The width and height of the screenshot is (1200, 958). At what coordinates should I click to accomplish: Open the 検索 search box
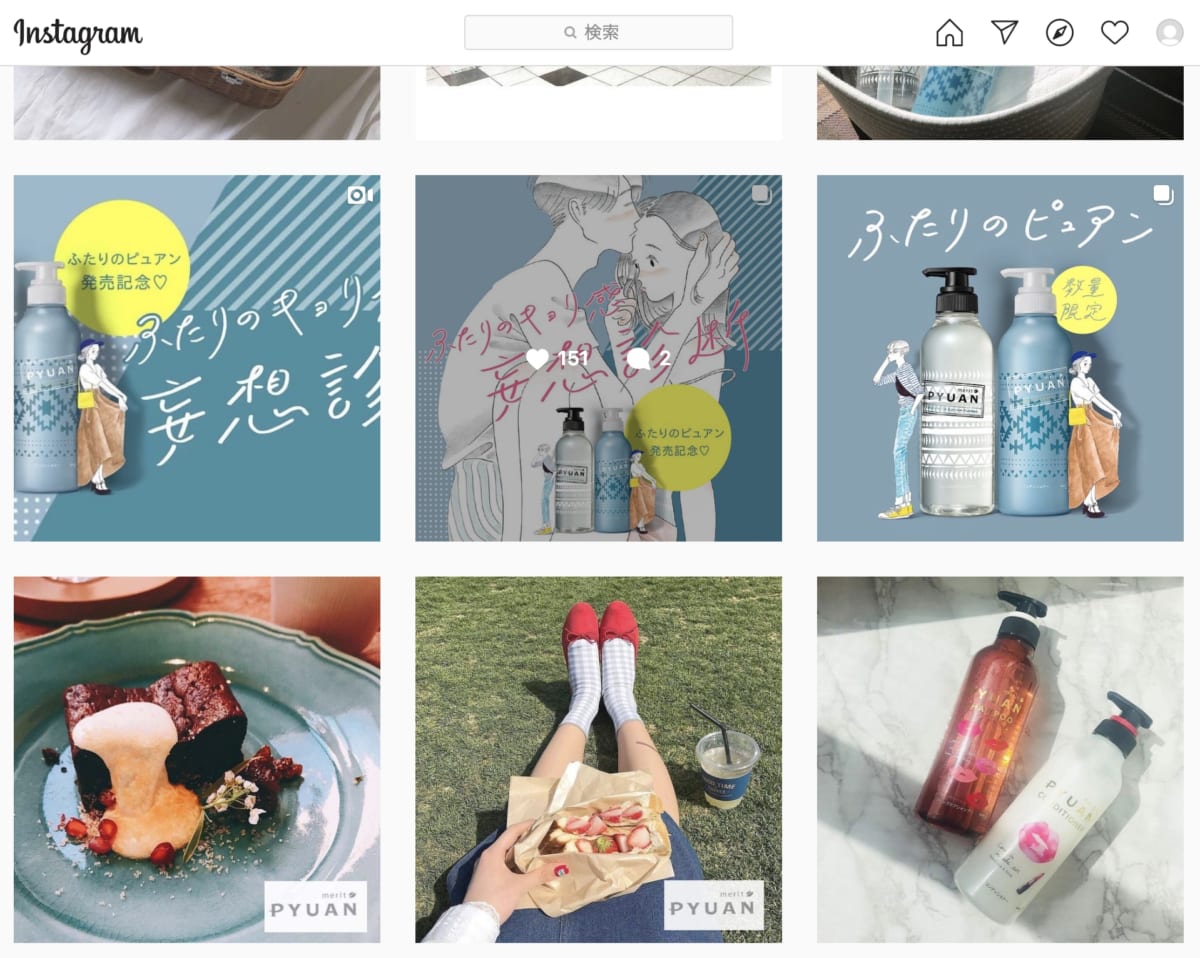[598, 32]
